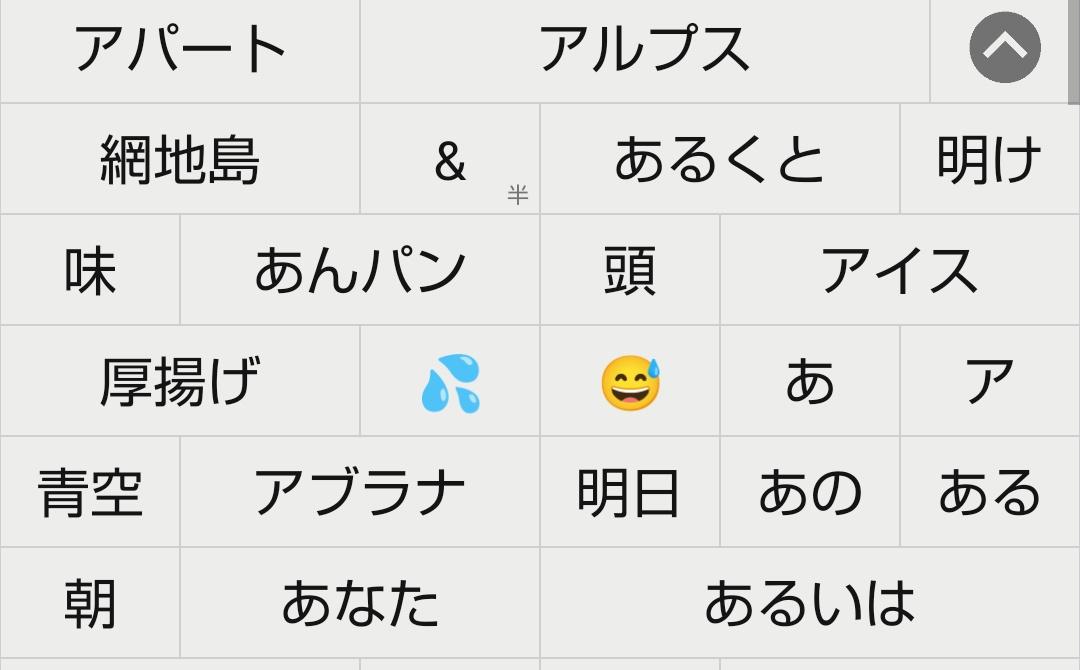This screenshot has height=670, width=1080.
Task: Tap the suggestion あるいは
Action: tap(810, 603)
